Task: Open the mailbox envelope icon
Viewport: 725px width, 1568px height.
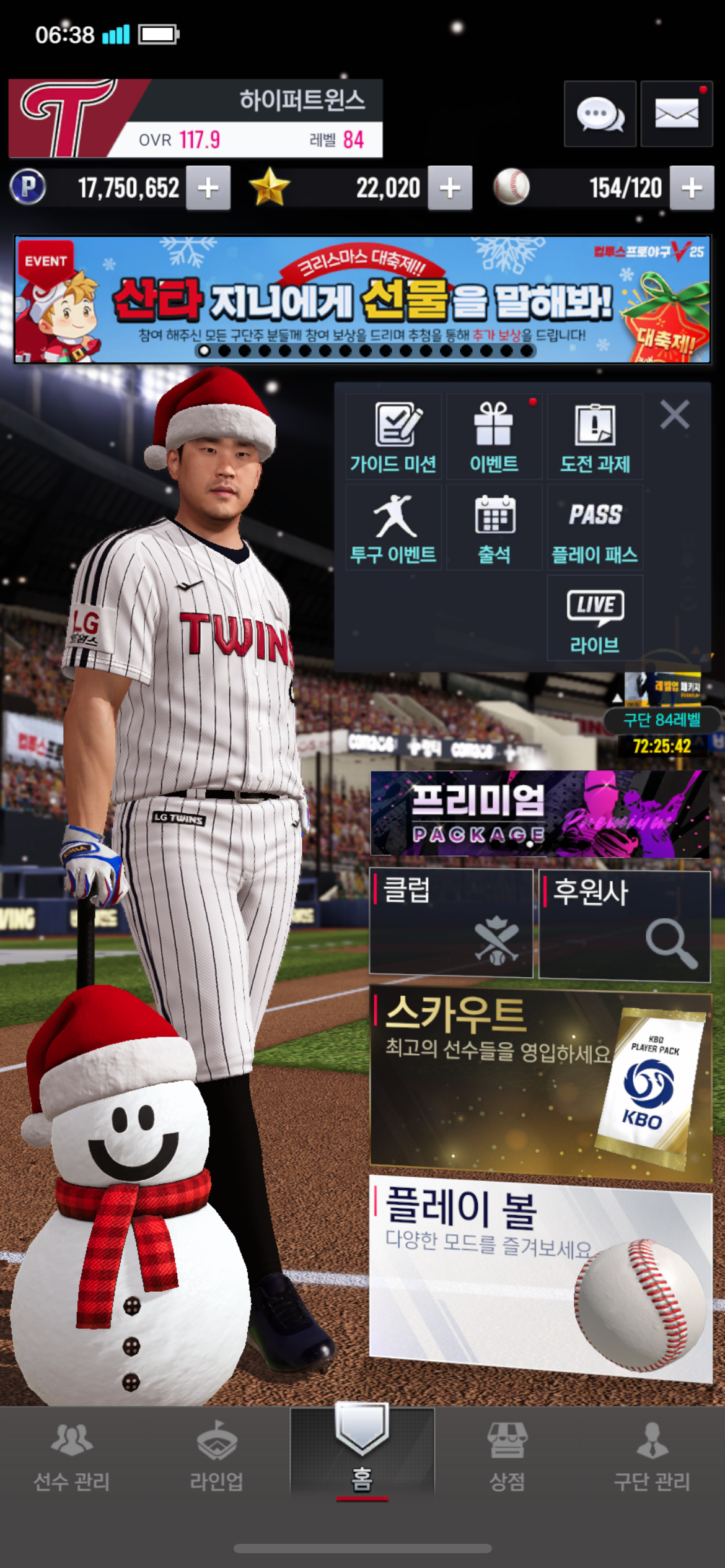Action: point(676,115)
